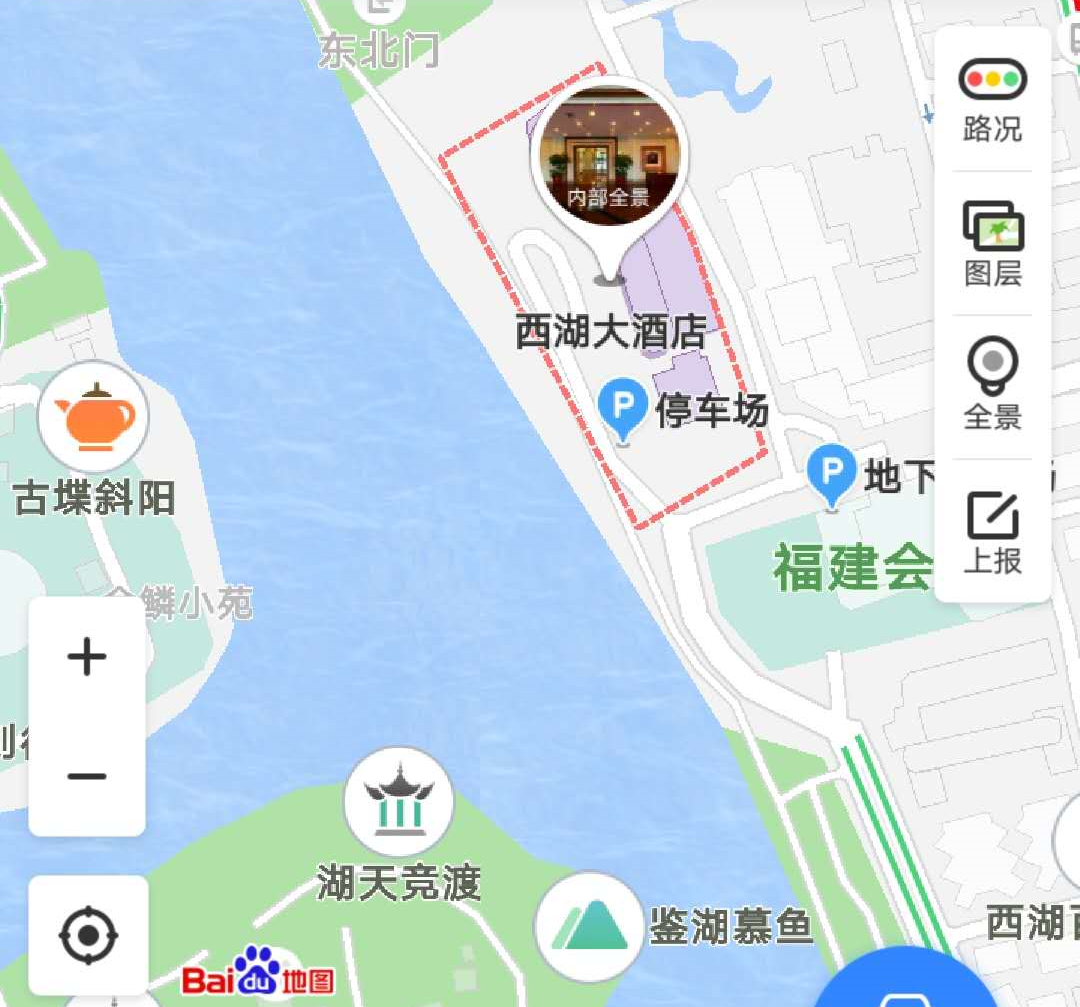The image size is (1080, 1007).
Task: Open the 图层 map layers menu
Action: [x=992, y=244]
